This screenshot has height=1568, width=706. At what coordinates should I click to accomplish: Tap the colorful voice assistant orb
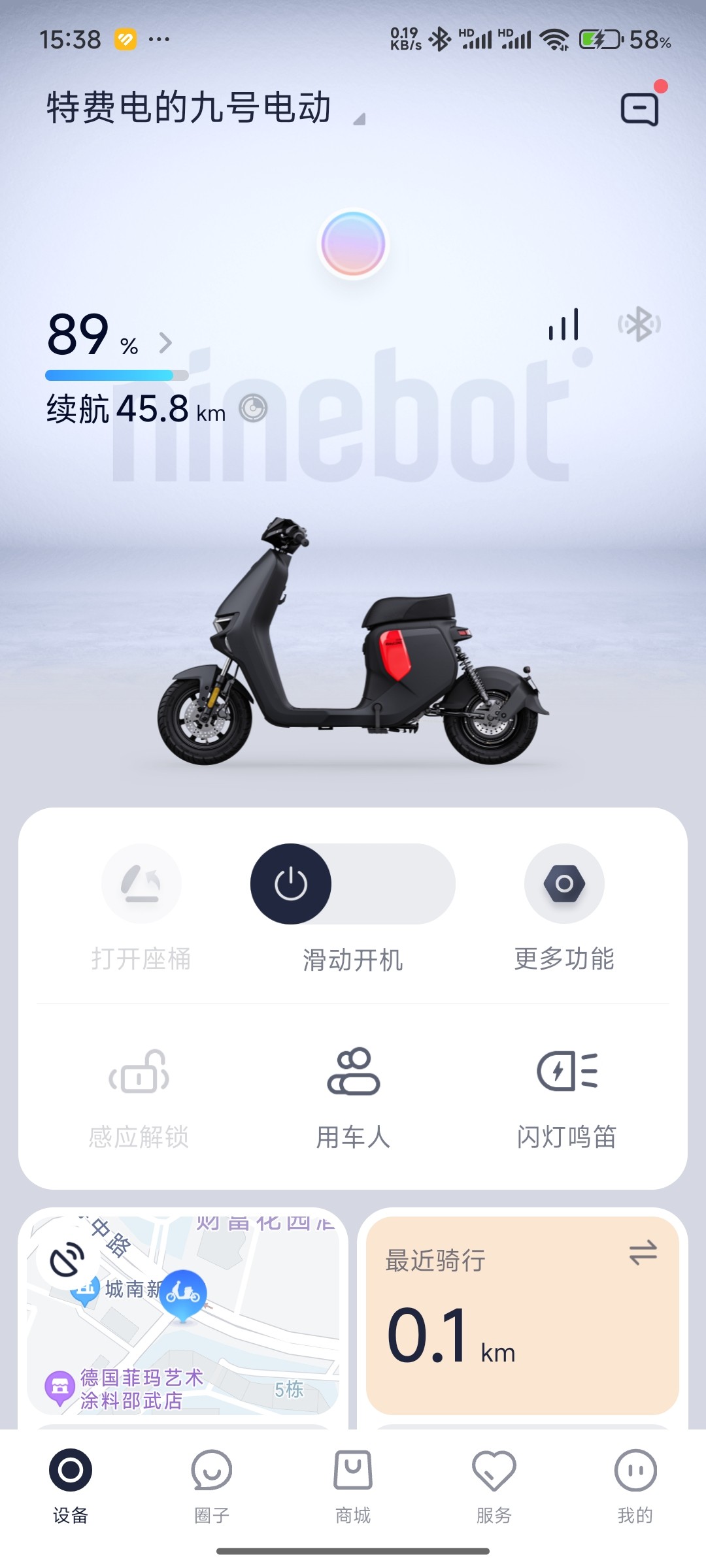click(x=353, y=244)
